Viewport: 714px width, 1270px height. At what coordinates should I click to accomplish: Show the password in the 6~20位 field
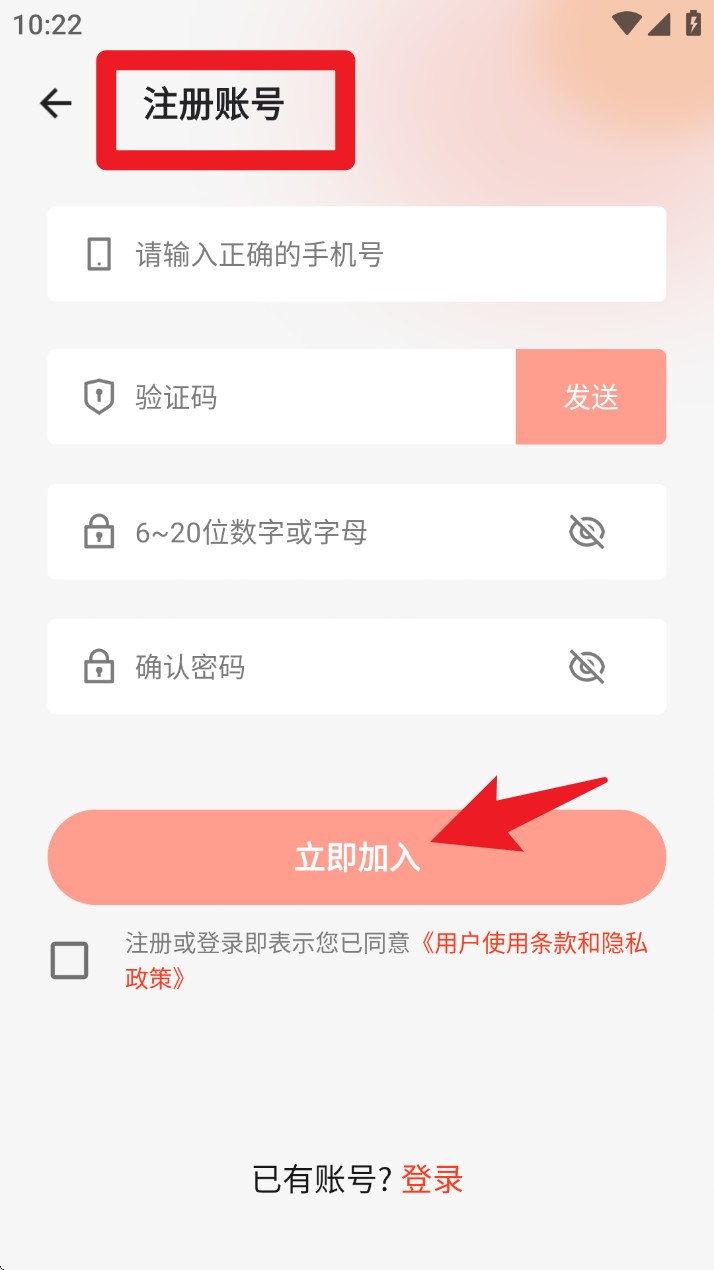(587, 532)
